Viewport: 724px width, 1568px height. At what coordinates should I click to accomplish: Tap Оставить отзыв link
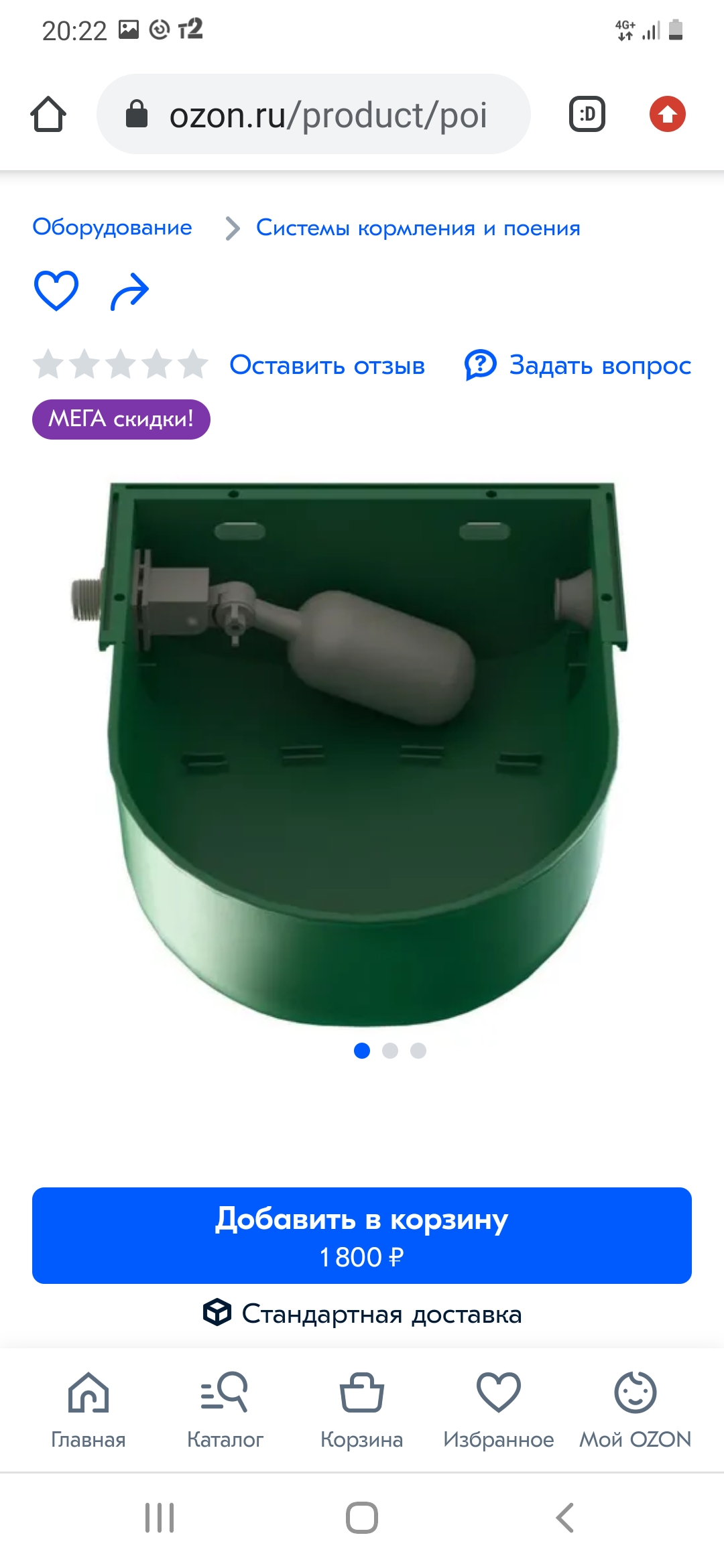pyautogui.click(x=327, y=365)
